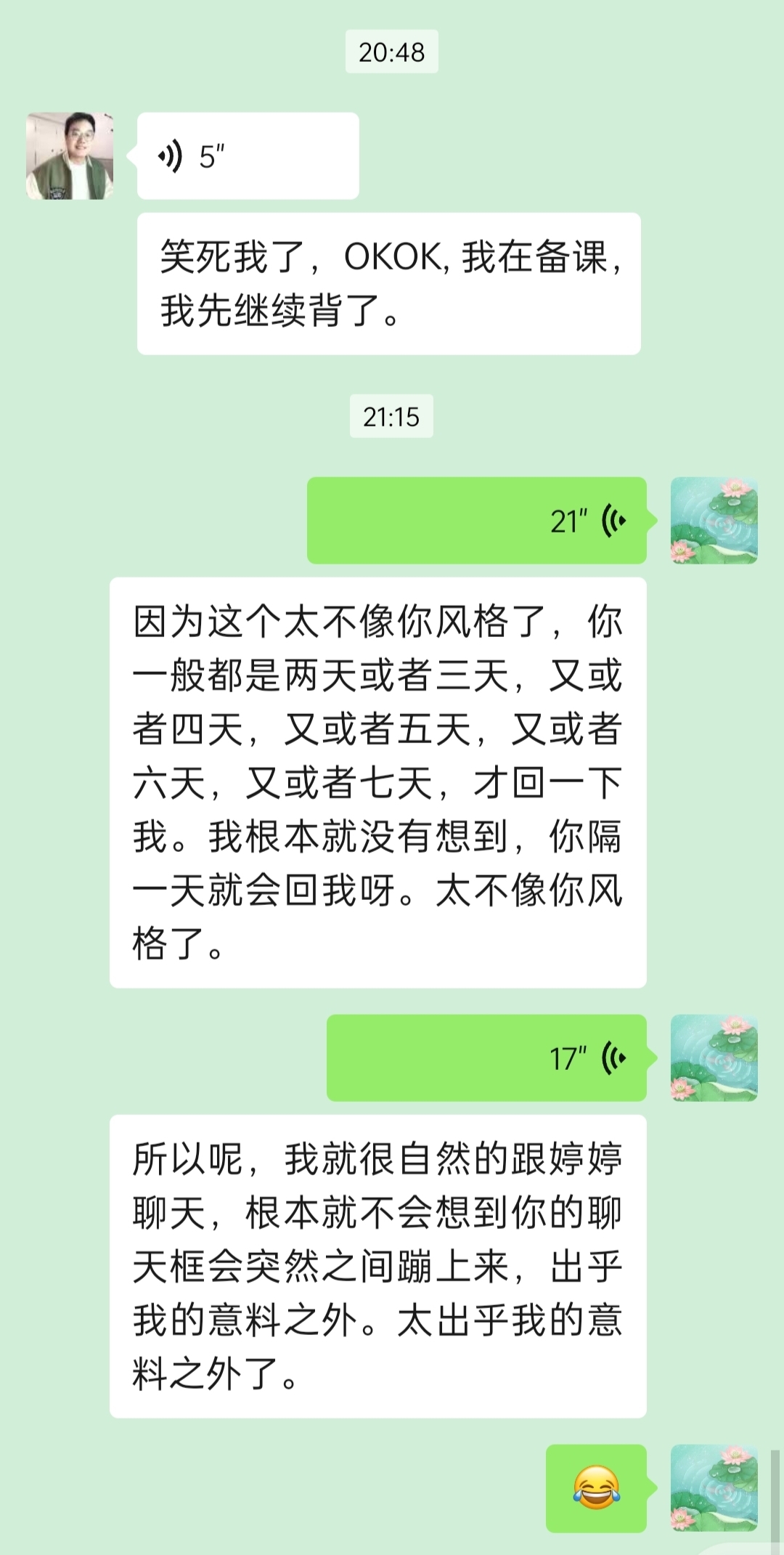The height and width of the screenshot is (1555, 784).
Task: Play the 5-second voice message
Action: 247,156
